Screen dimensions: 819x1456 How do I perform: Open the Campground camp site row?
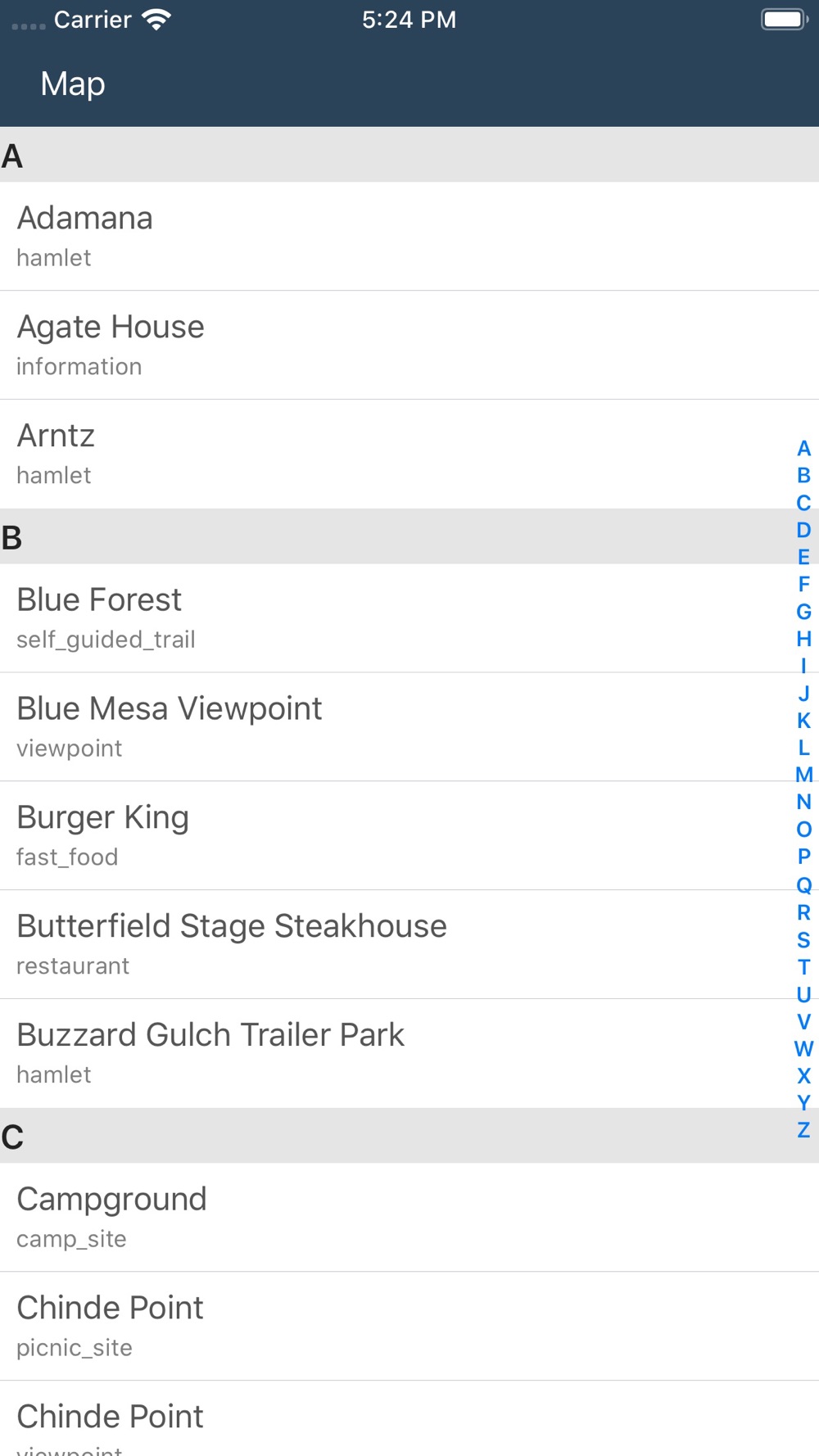coord(409,1217)
